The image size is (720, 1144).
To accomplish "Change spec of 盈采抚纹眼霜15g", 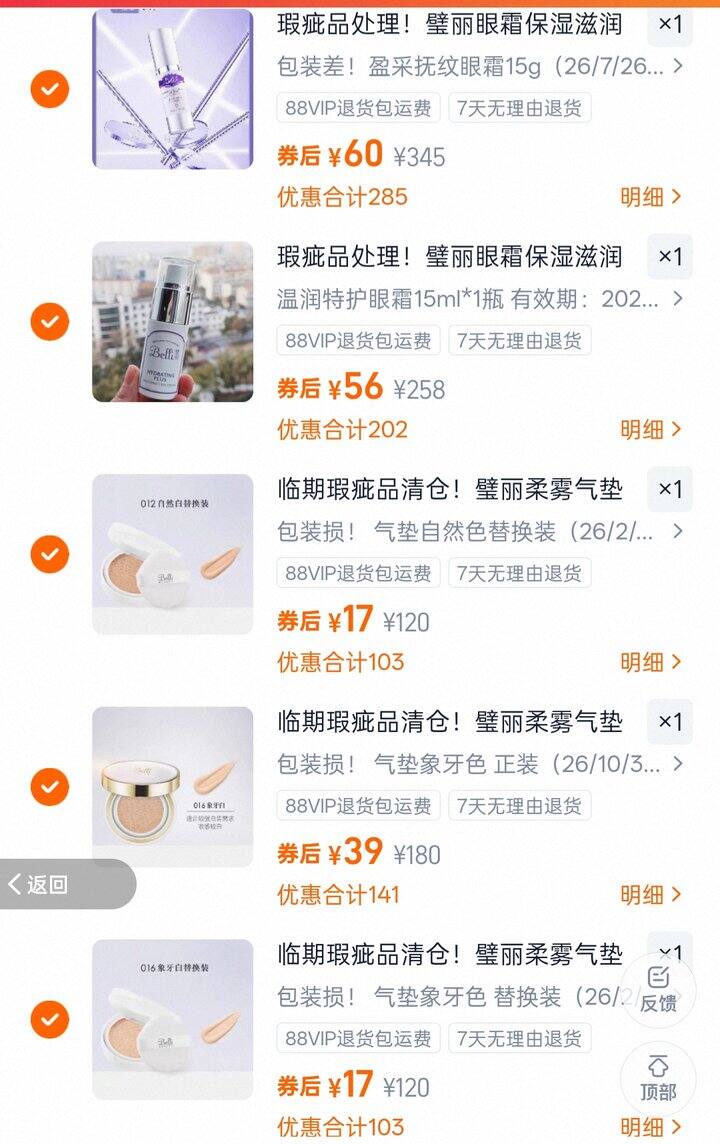I will [480, 66].
